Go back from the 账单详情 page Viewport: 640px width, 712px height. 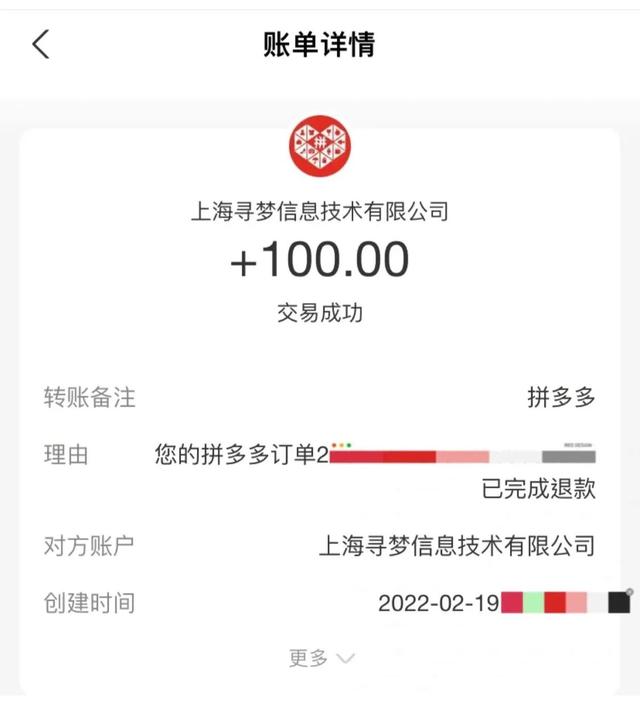41,44
